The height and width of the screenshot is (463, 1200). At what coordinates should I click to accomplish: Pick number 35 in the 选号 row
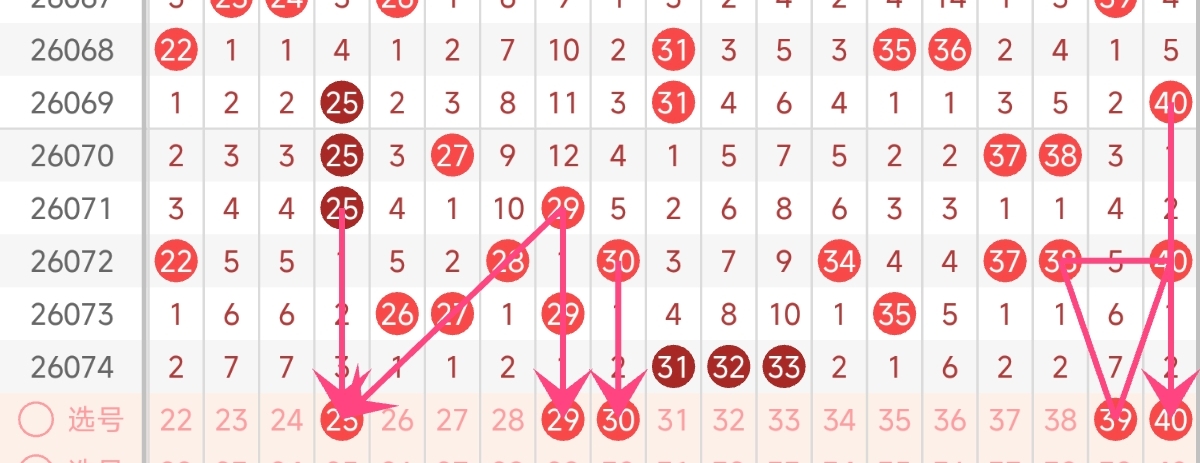pyautogui.click(x=894, y=421)
